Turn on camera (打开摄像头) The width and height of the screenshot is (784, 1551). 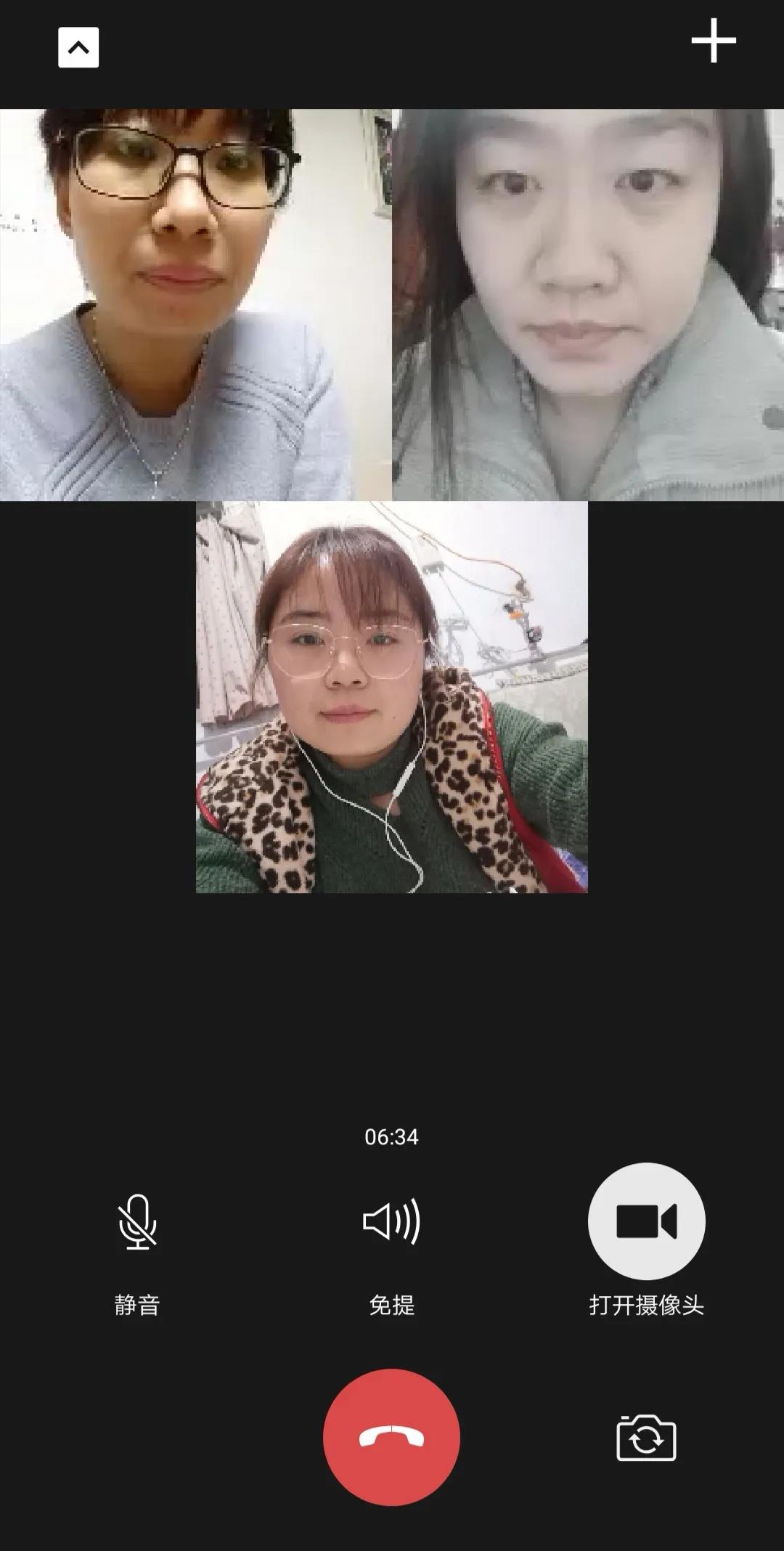coord(646,1221)
